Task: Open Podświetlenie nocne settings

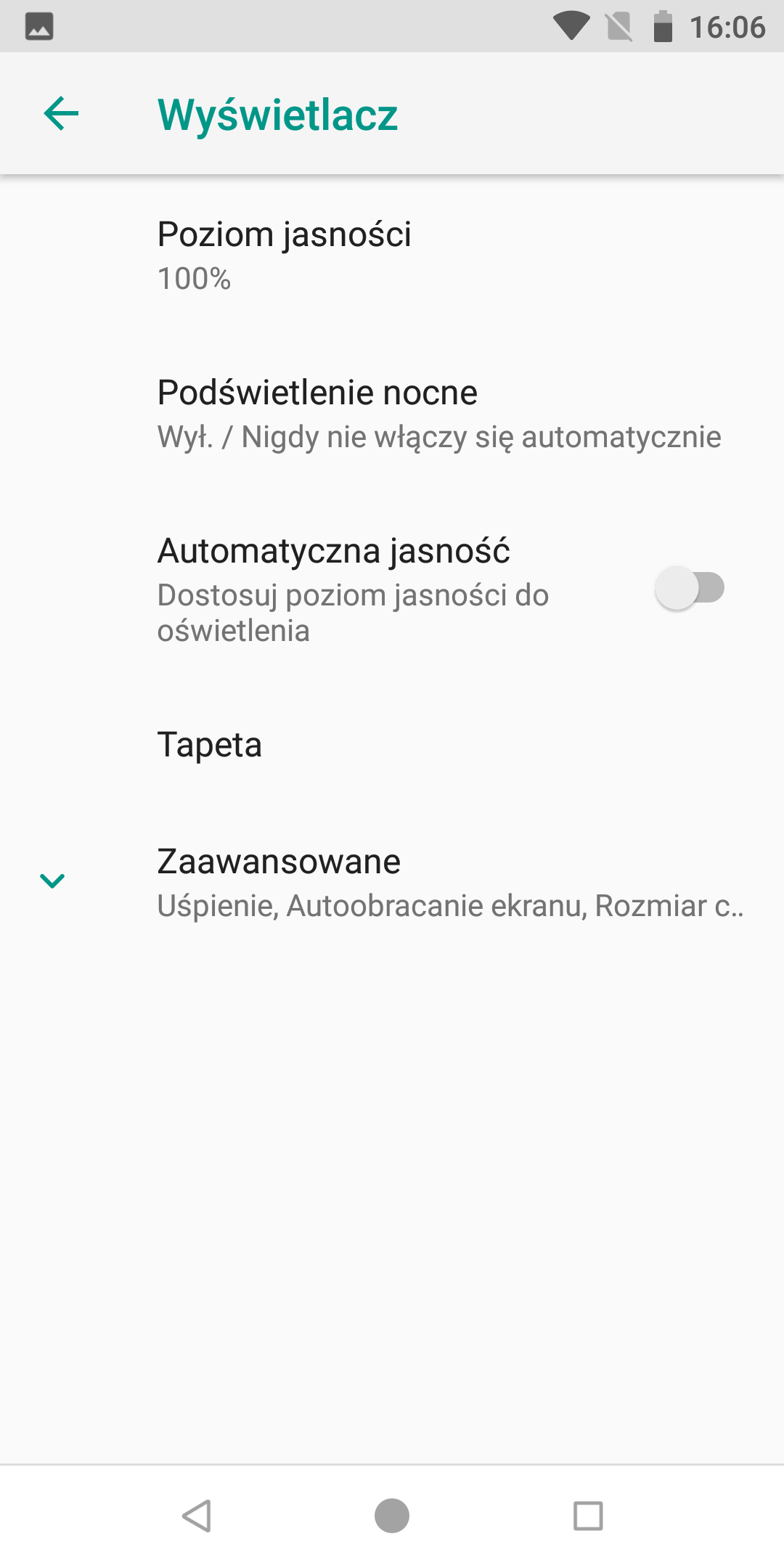Action: click(x=392, y=414)
